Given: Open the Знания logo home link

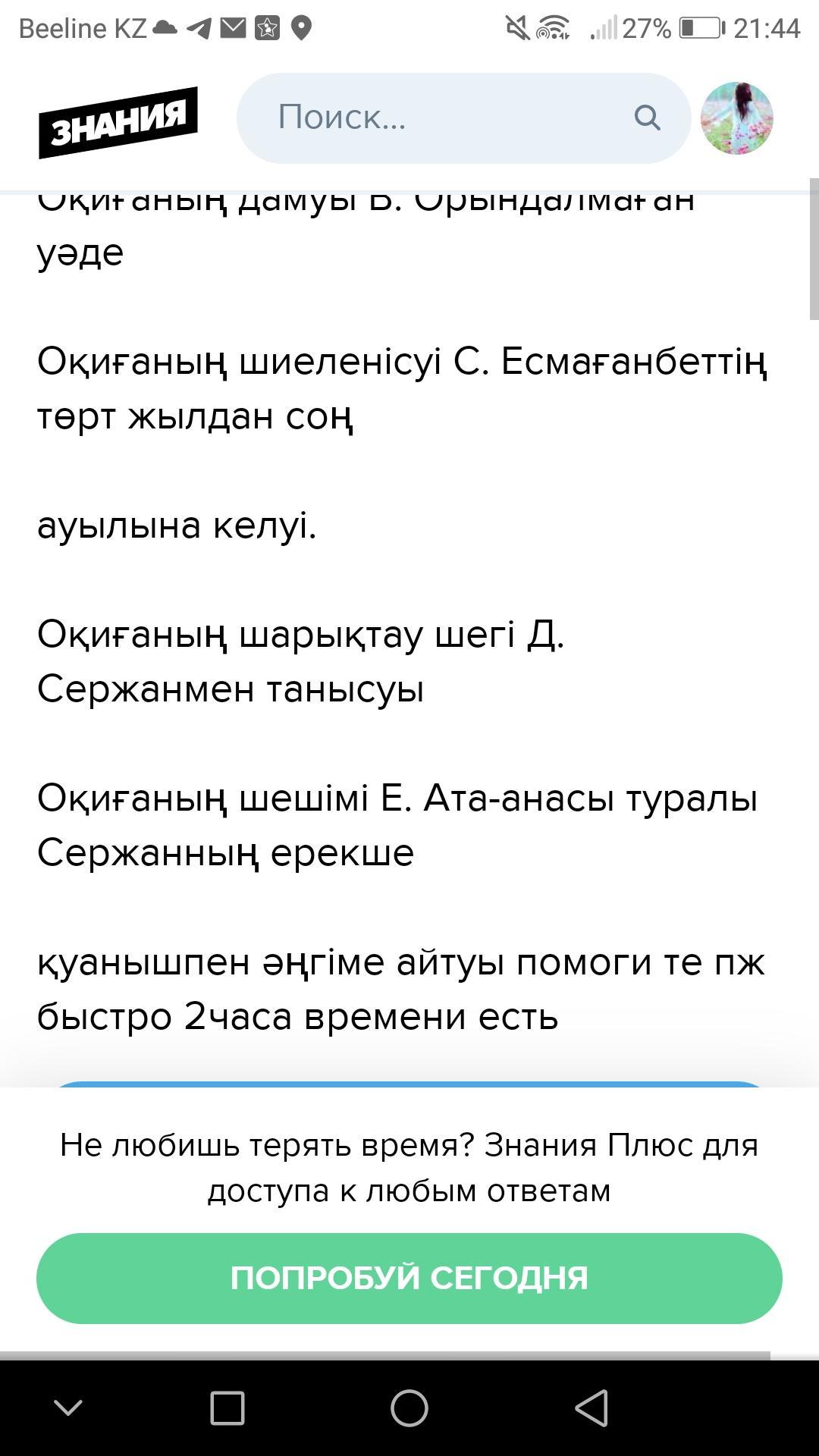Looking at the screenshot, I should pyautogui.click(x=118, y=123).
